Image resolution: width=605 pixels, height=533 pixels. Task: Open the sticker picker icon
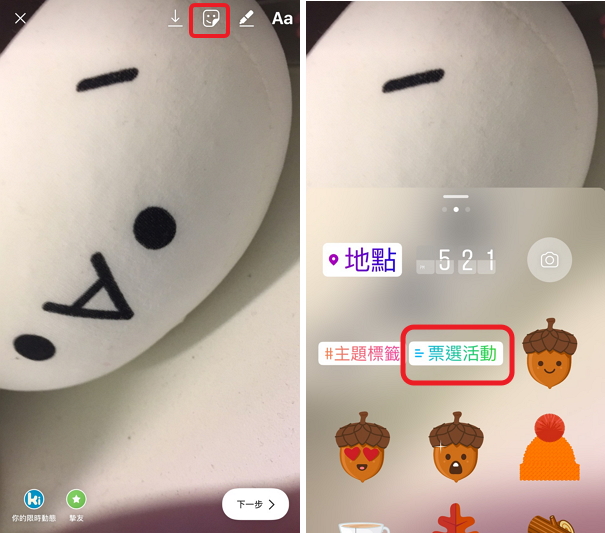(x=211, y=19)
